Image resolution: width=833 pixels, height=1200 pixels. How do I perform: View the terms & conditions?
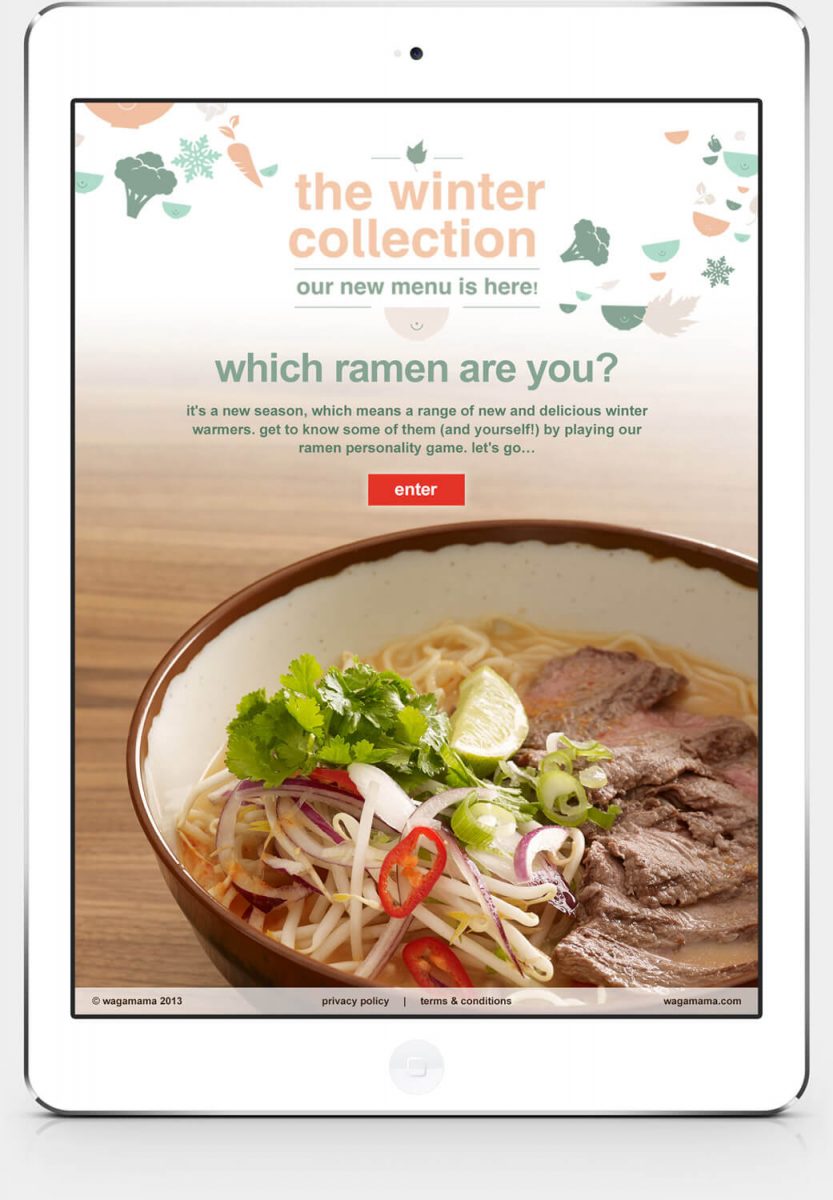tap(465, 1001)
